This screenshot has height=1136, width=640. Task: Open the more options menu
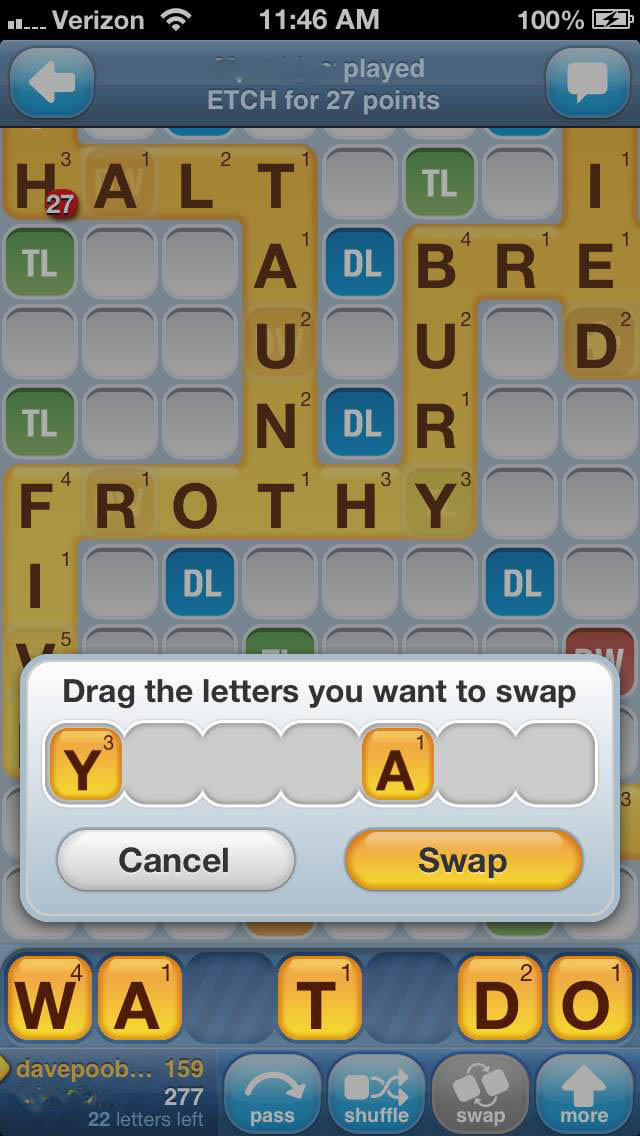click(584, 1095)
